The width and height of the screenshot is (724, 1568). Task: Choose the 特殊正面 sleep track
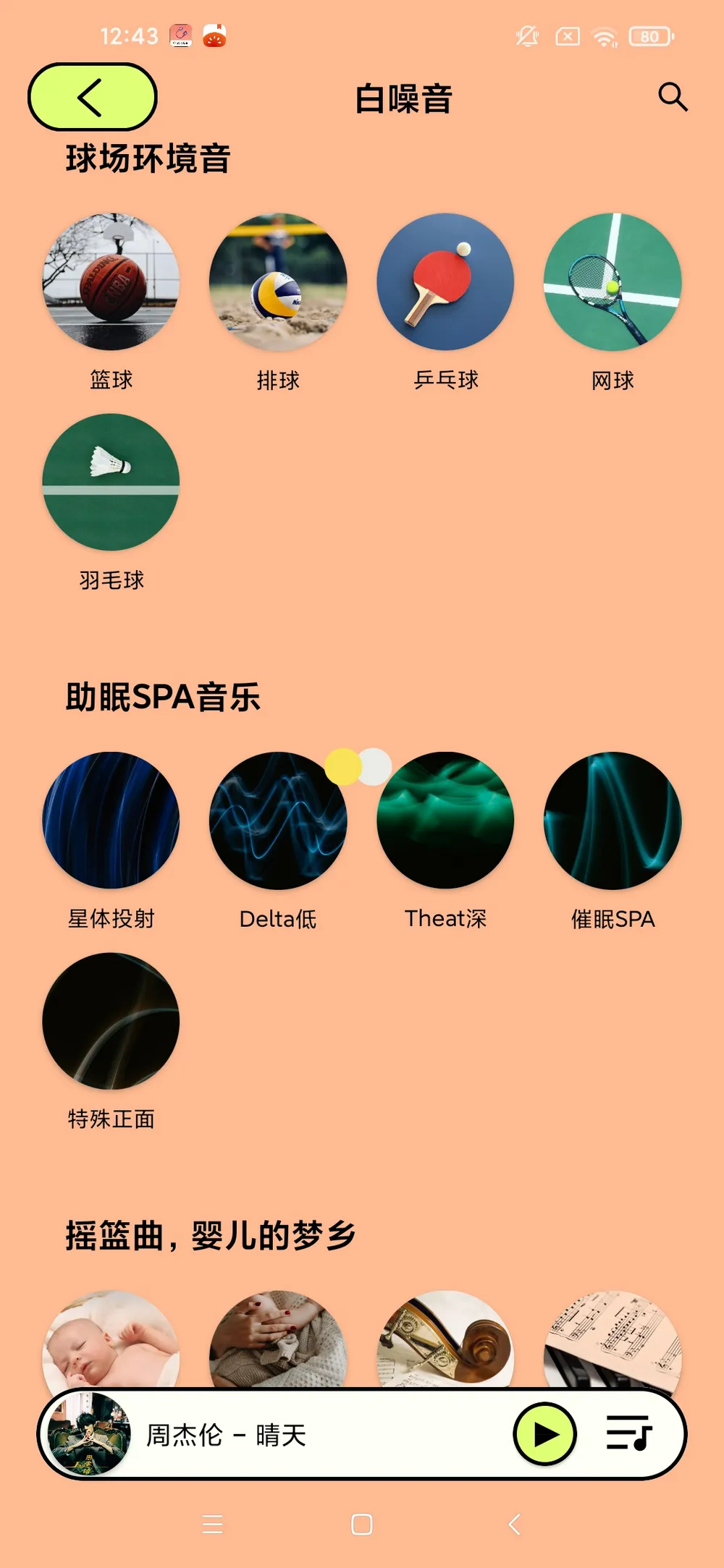[111, 1021]
